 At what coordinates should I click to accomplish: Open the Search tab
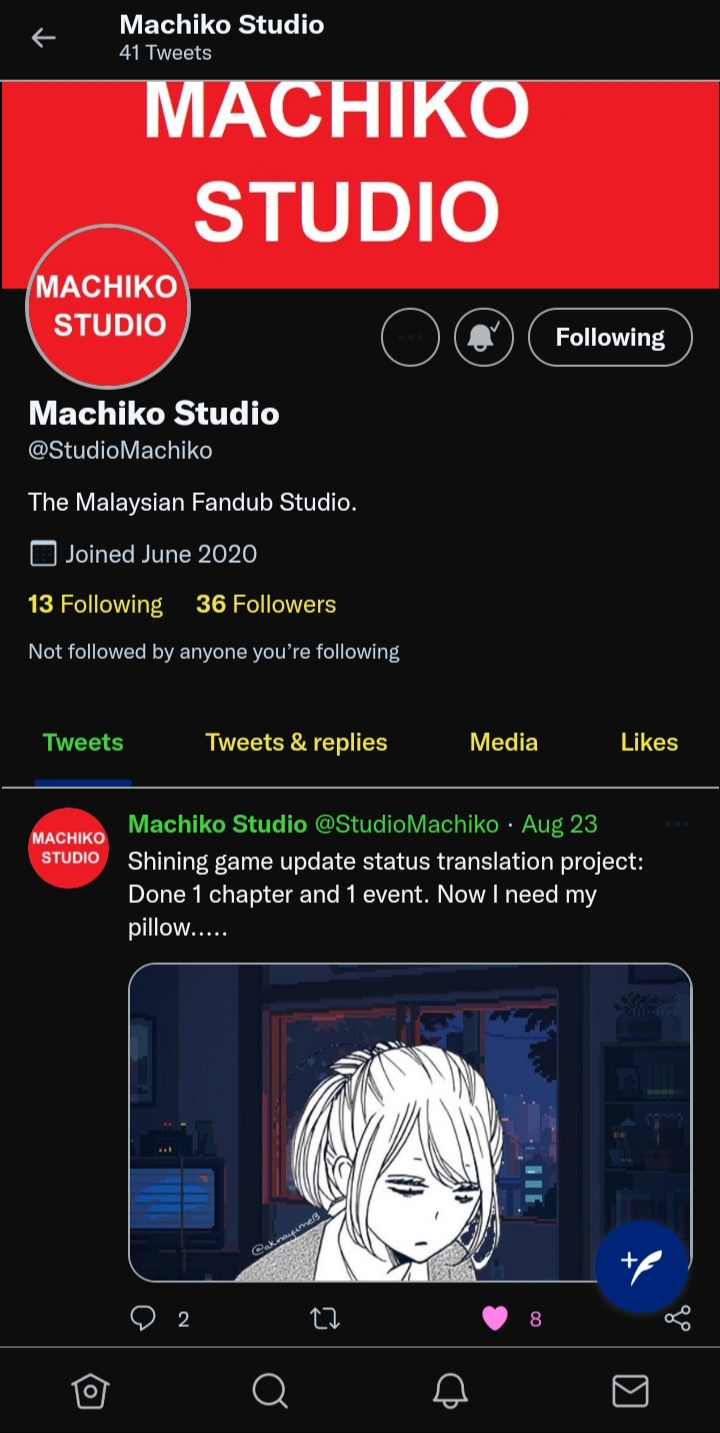[270, 1391]
